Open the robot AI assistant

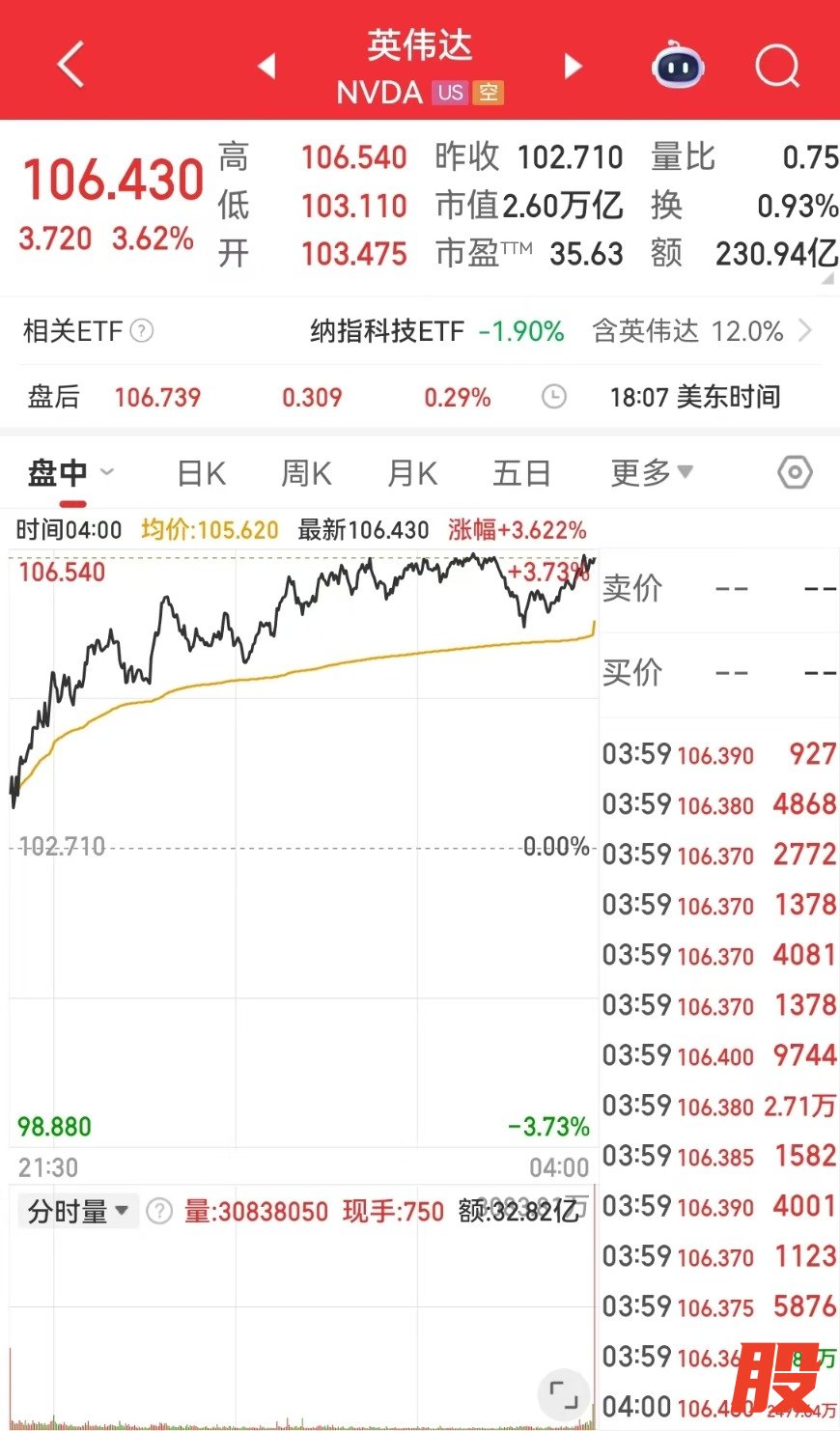(678, 66)
